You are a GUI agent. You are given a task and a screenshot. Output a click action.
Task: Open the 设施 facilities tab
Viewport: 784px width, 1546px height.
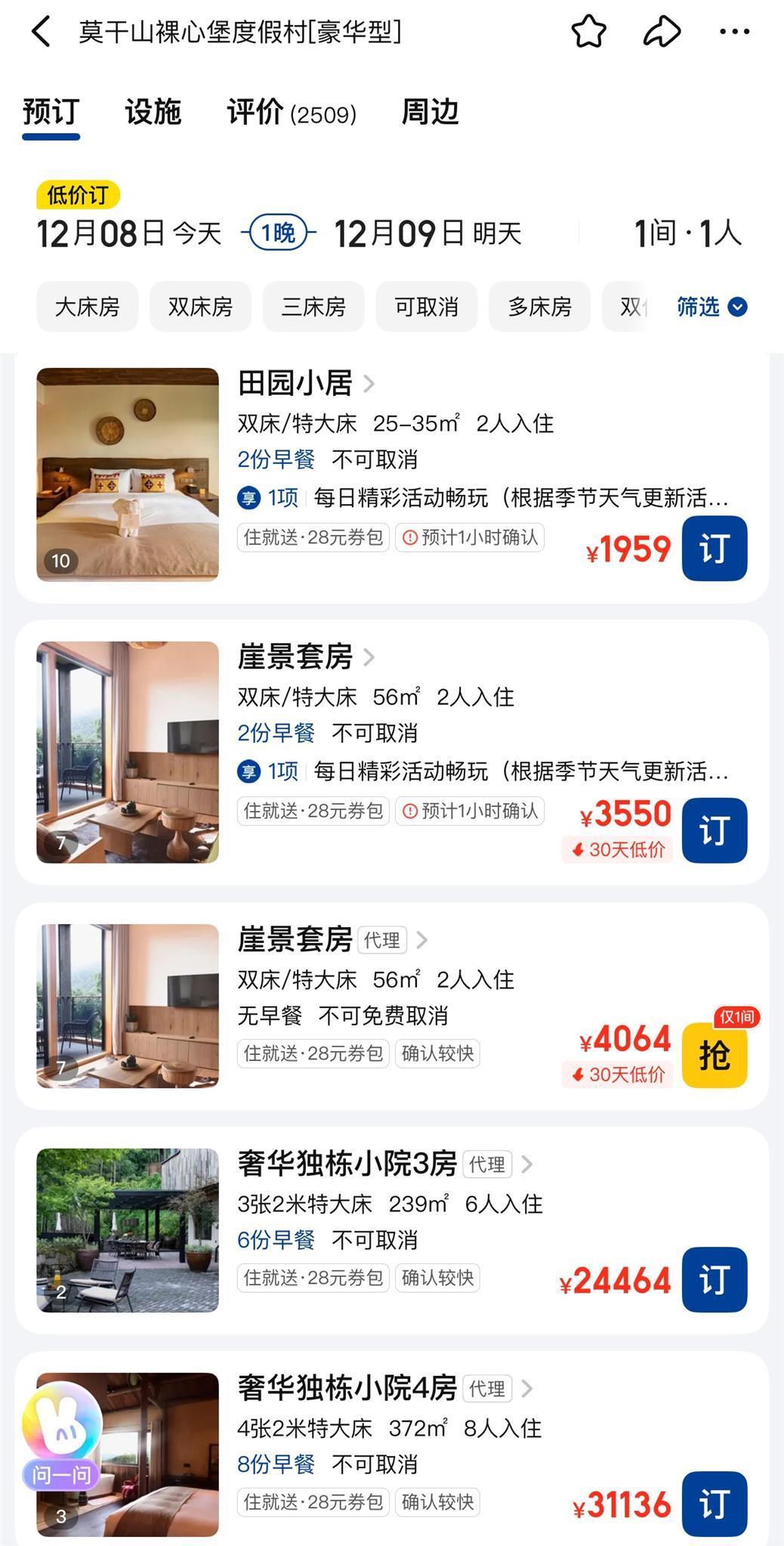(x=154, y=111)
